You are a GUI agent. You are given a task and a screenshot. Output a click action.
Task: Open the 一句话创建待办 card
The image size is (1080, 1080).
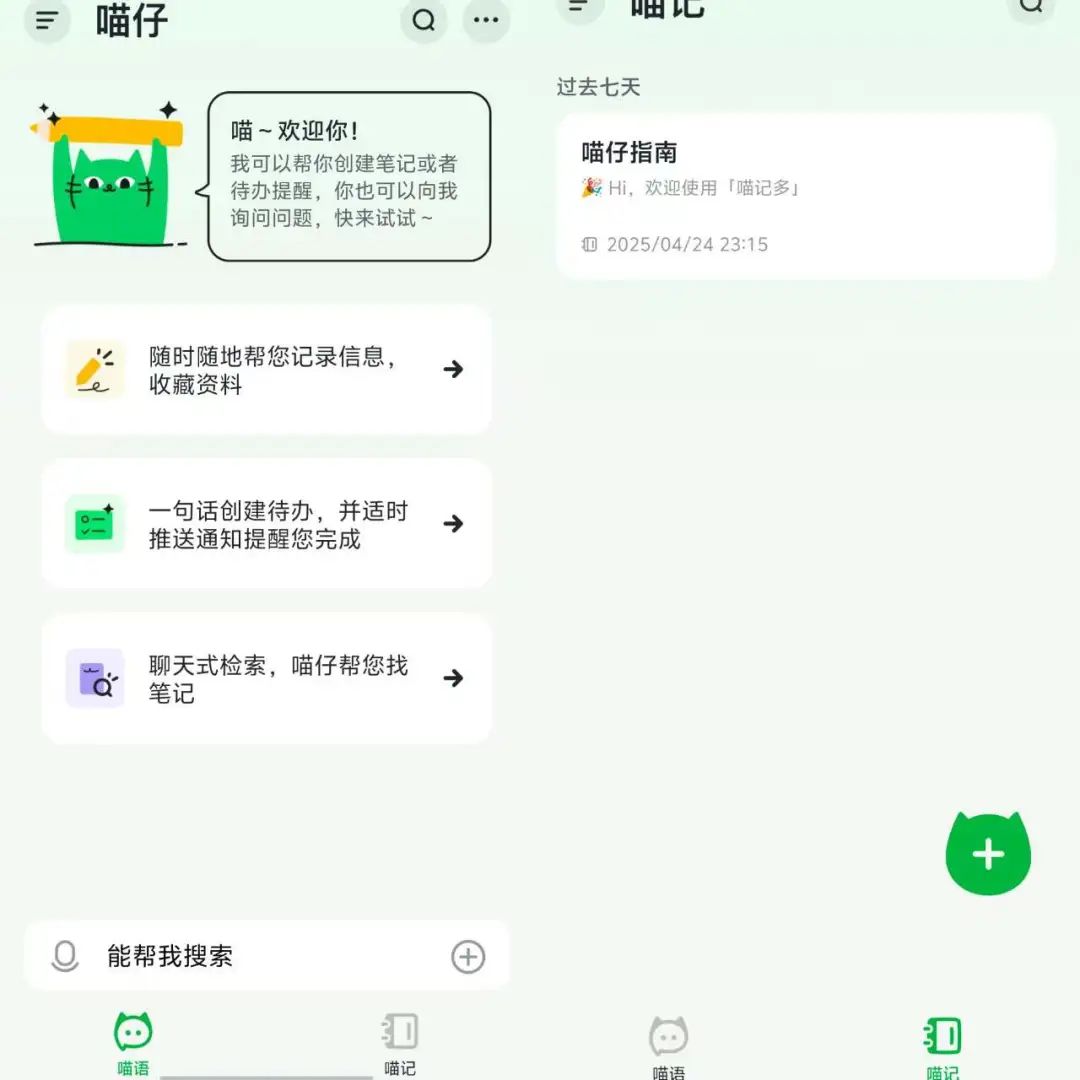[267, 524]
